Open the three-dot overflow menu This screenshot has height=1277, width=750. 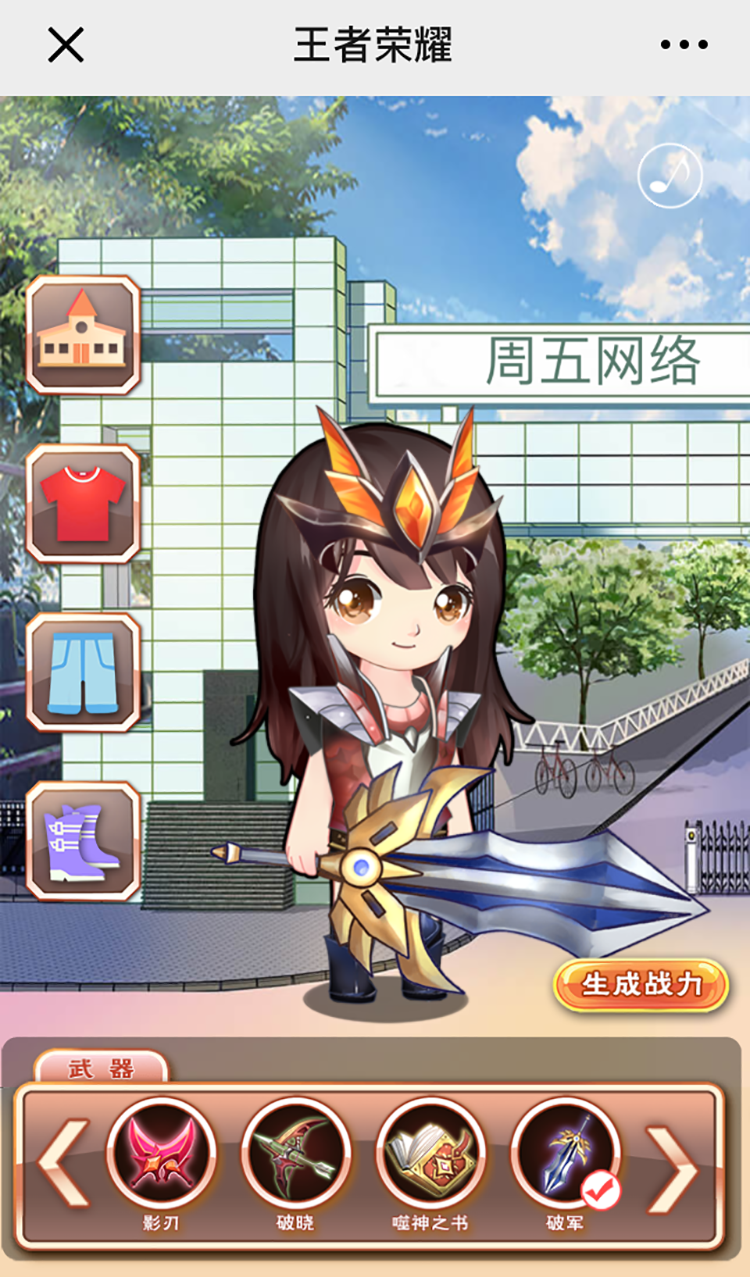click(684, 45)
